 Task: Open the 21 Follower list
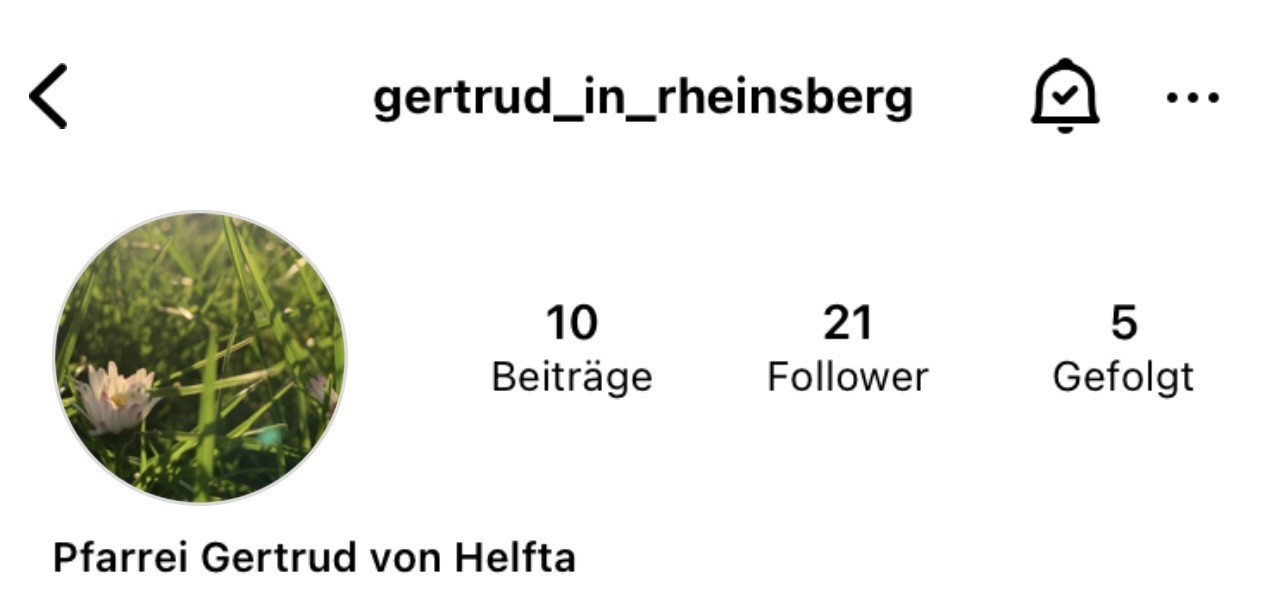pos(847,349)
